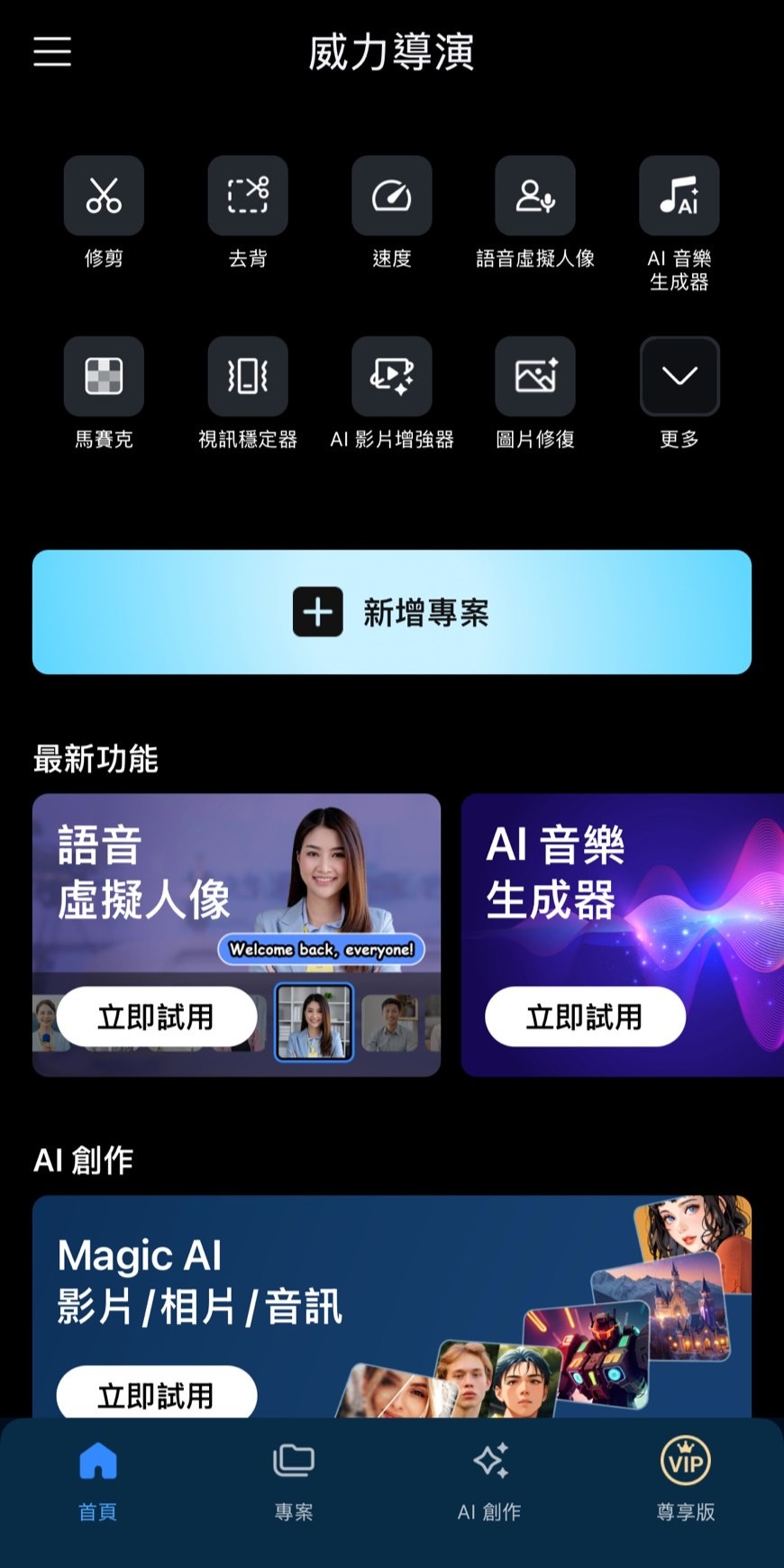Screen dimensions: 784x1568
Task: Tap 立即試用 on Magic AI banner
Action: (156, 1393)
